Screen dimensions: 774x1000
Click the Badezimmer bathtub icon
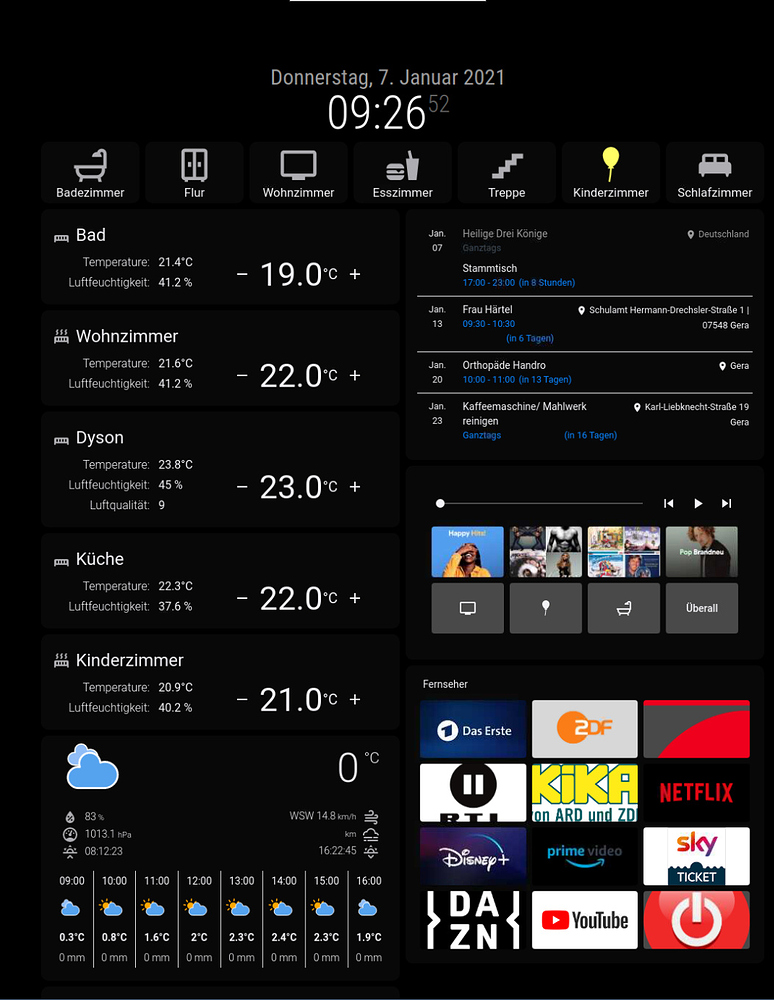tap(89, 165)
